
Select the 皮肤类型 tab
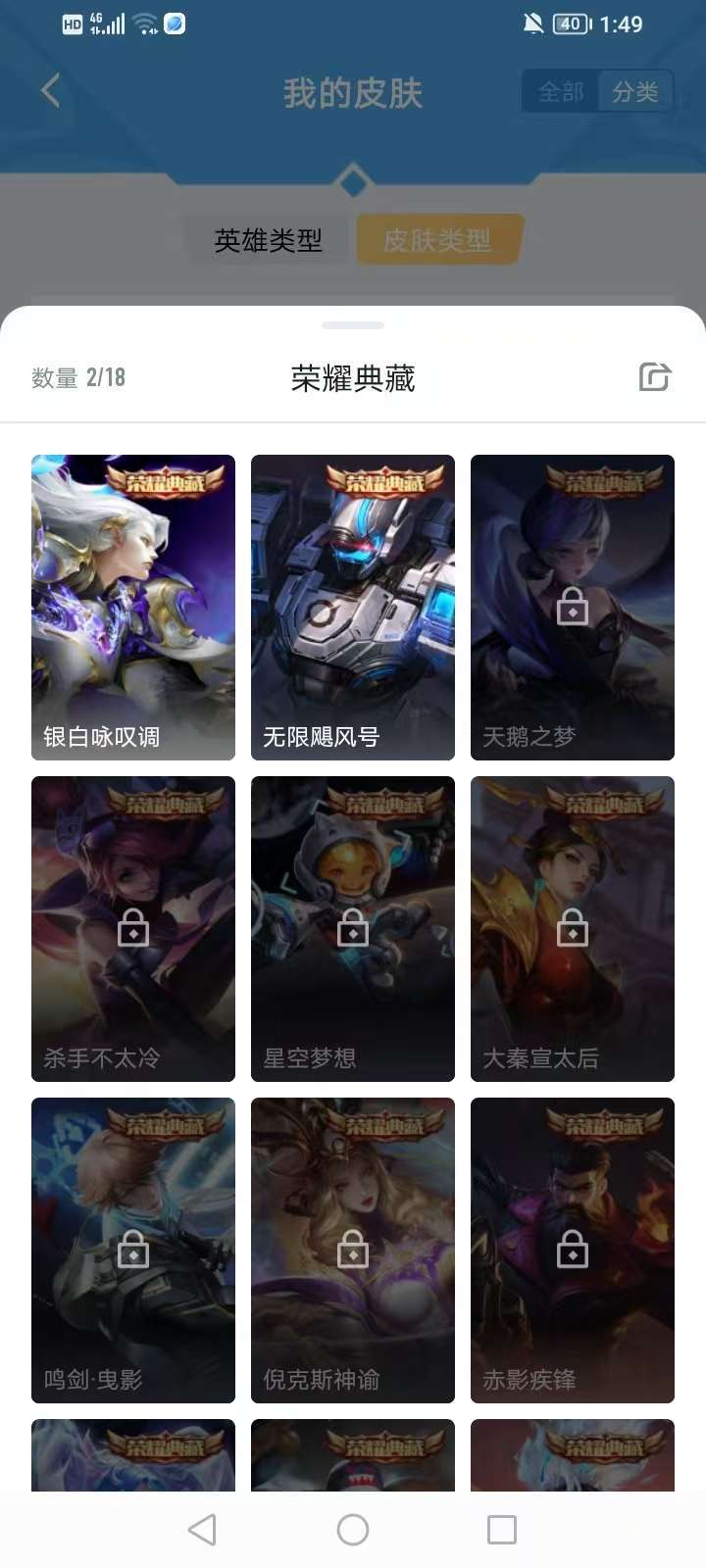(x=437, y=240)
